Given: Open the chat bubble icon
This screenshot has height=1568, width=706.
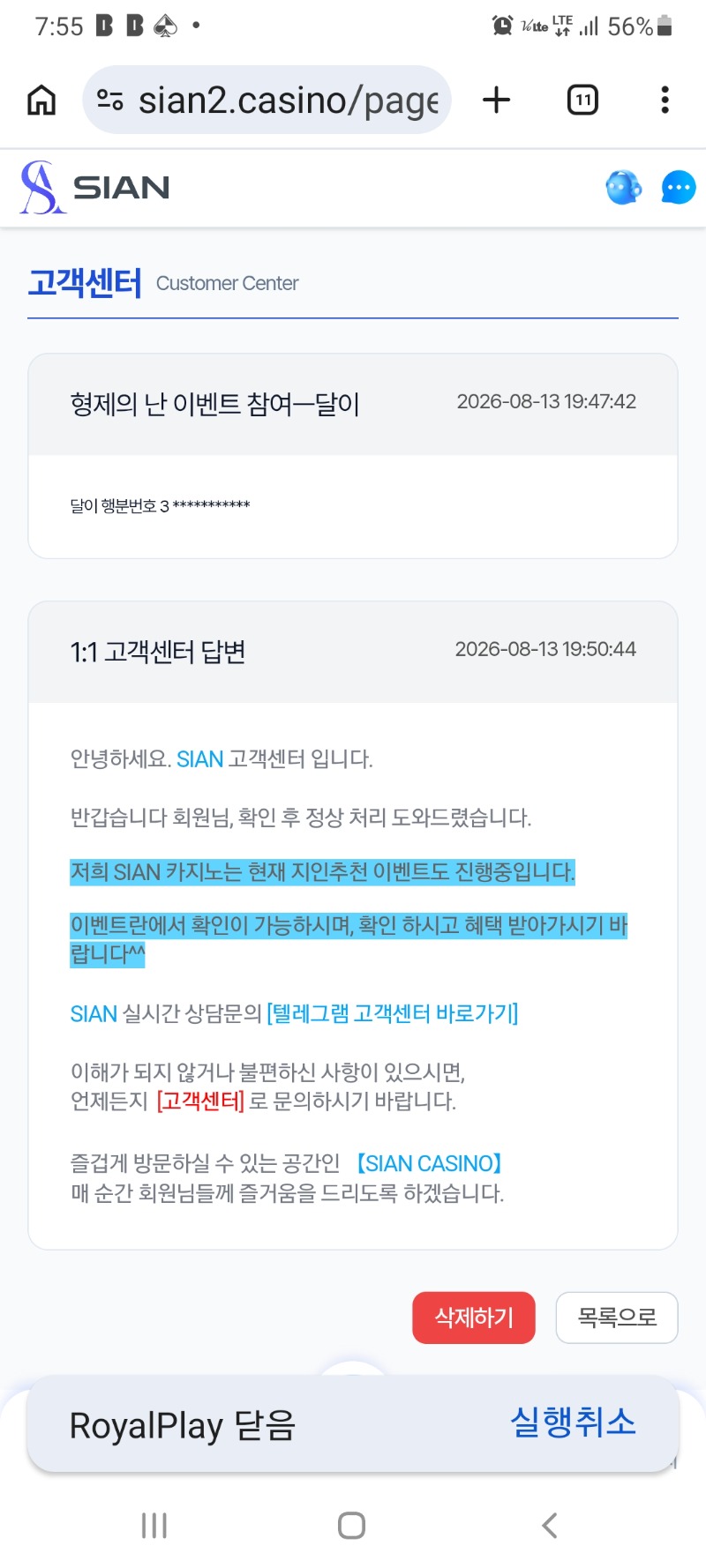Looking at the screenshot, I should [x=679, y=187].
